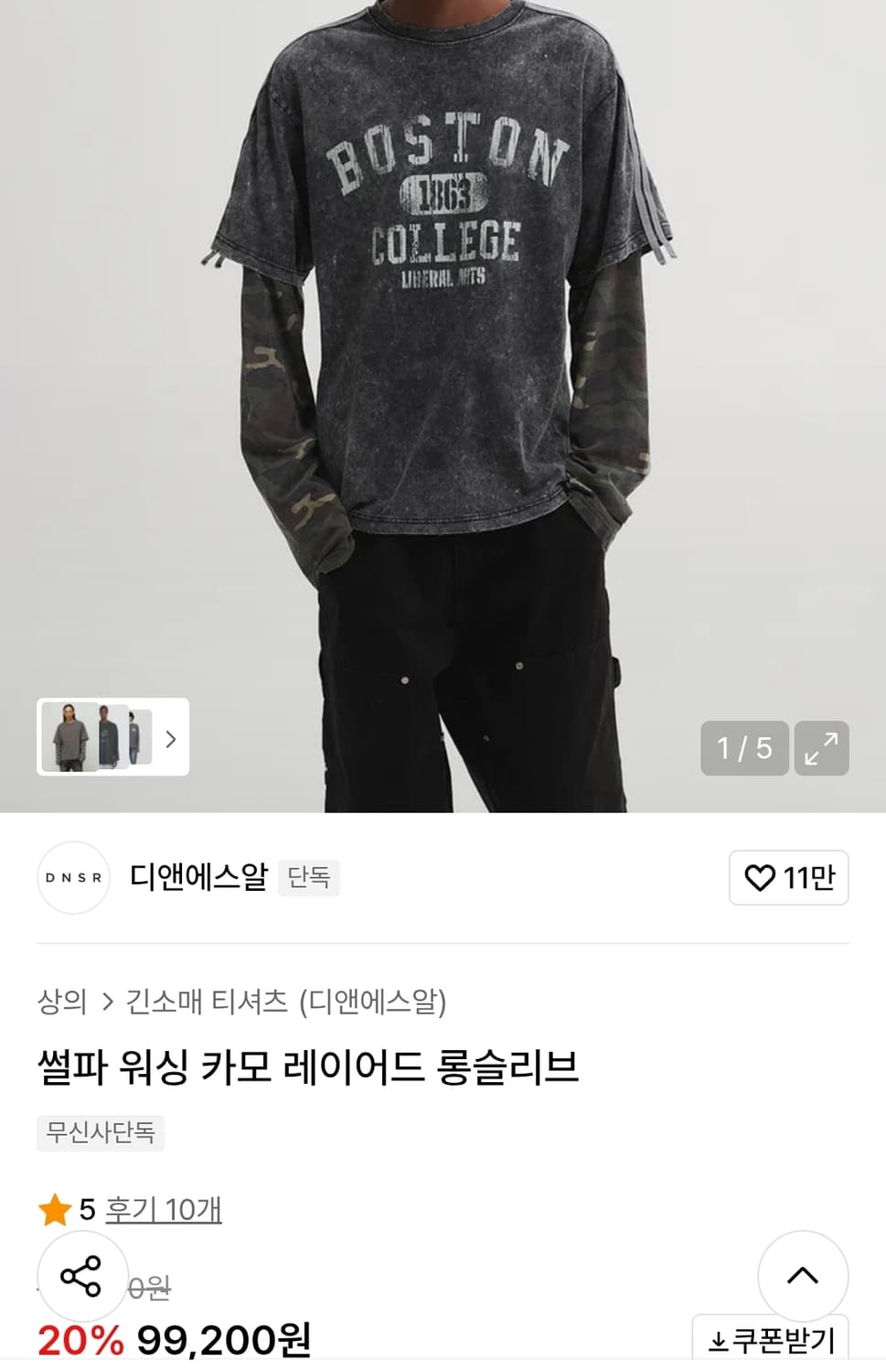Image resolution: width=886 pixels, height=1372 pixels.
Task: Click the 단독 badge next to the brand
Action: coord(311,878)
